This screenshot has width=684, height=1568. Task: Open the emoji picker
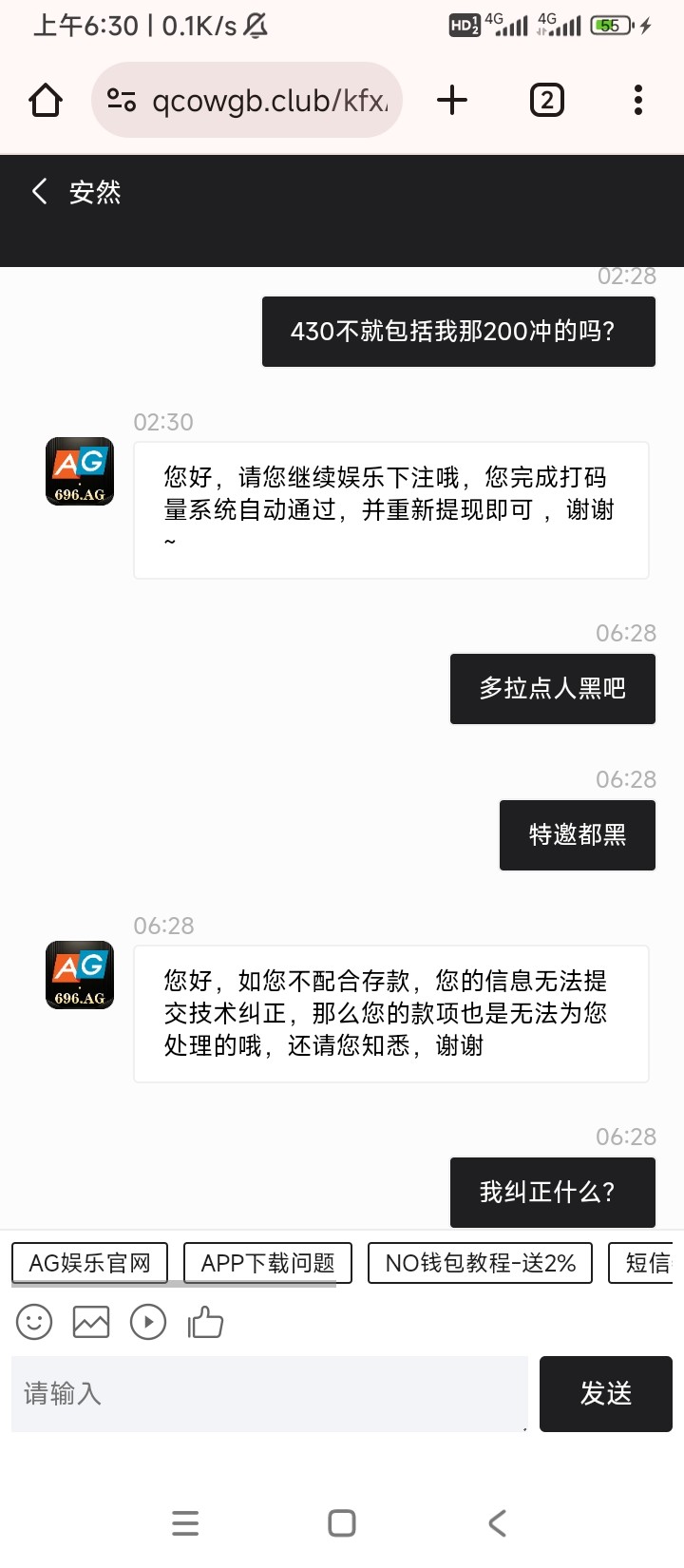(34, 1322)
